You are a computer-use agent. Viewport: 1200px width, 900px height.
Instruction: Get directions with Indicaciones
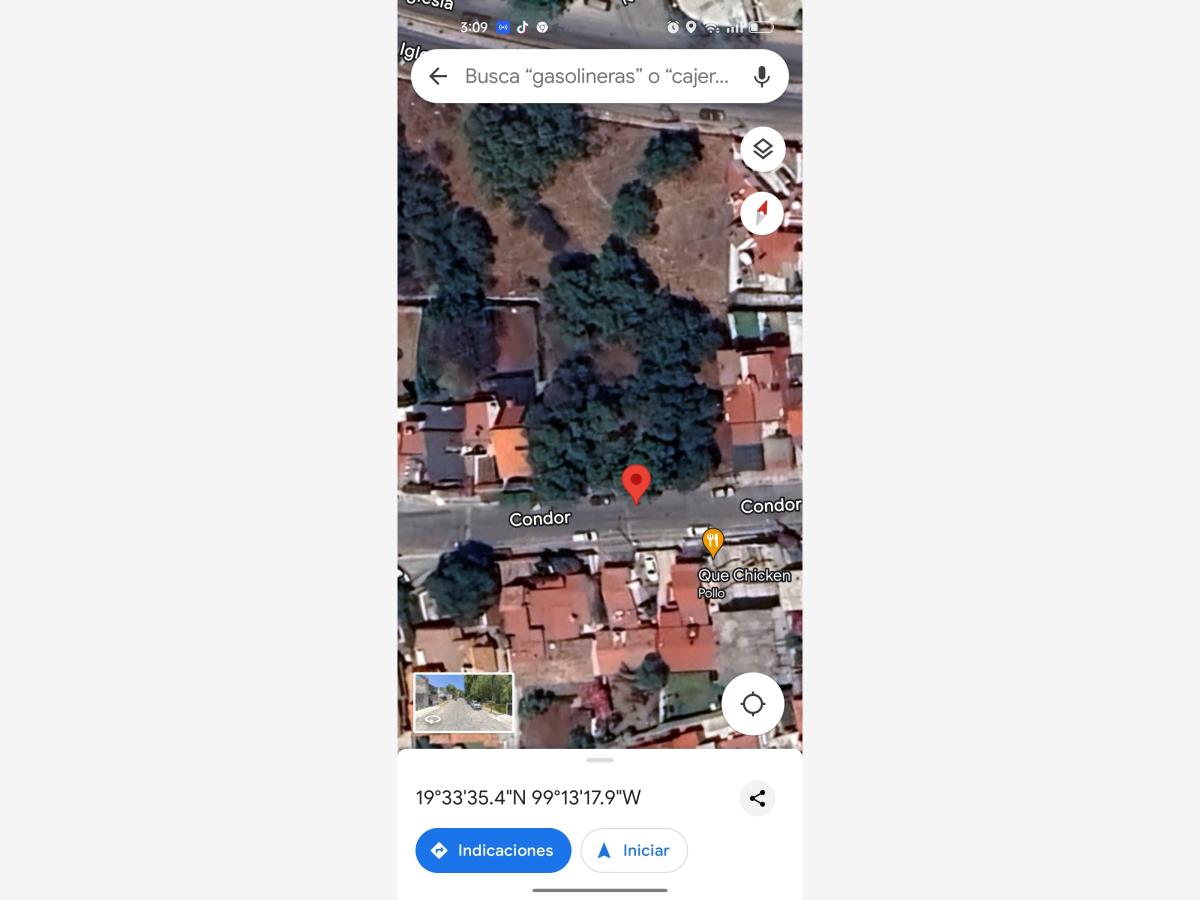coord(493,850)
